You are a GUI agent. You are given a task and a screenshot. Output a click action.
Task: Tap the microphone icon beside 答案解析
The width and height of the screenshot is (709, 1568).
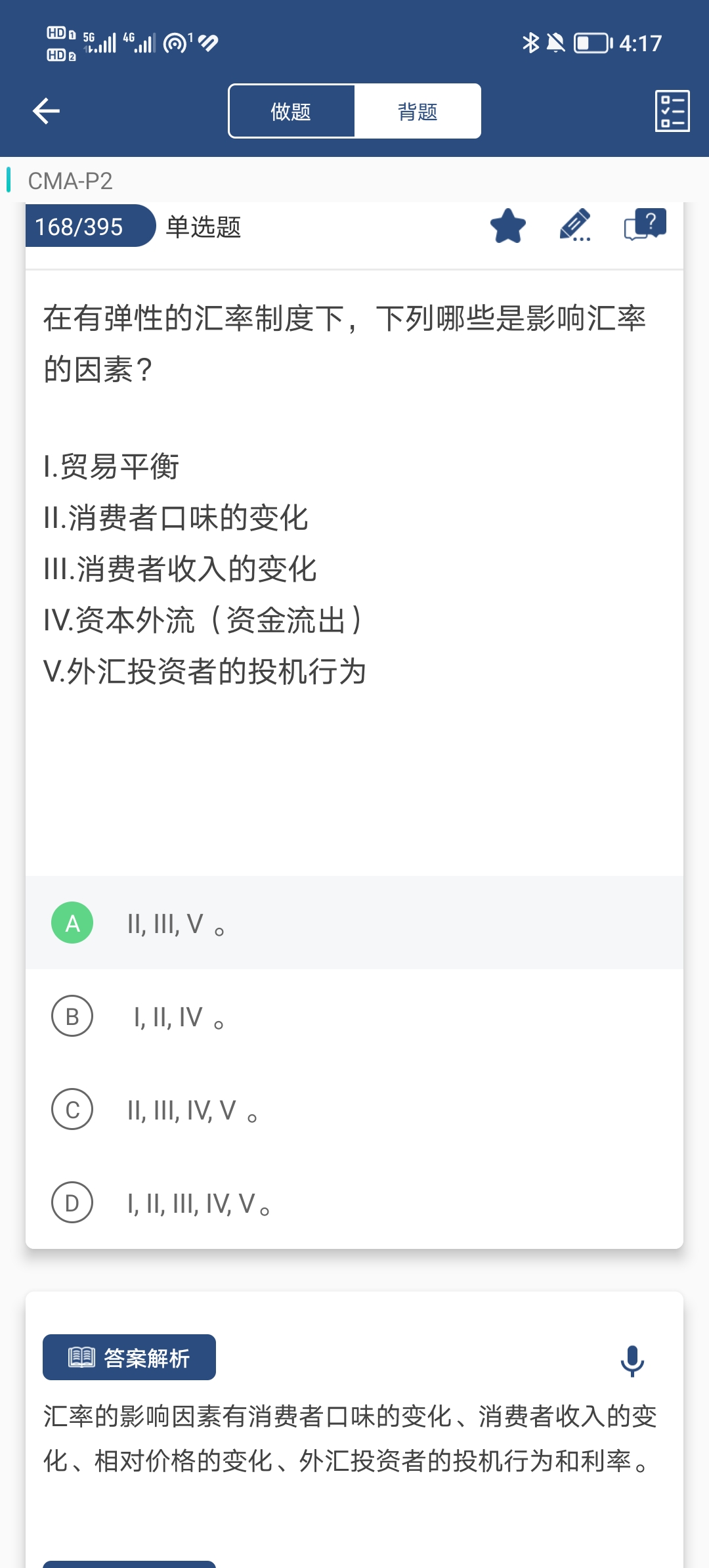coord(632,1361)
